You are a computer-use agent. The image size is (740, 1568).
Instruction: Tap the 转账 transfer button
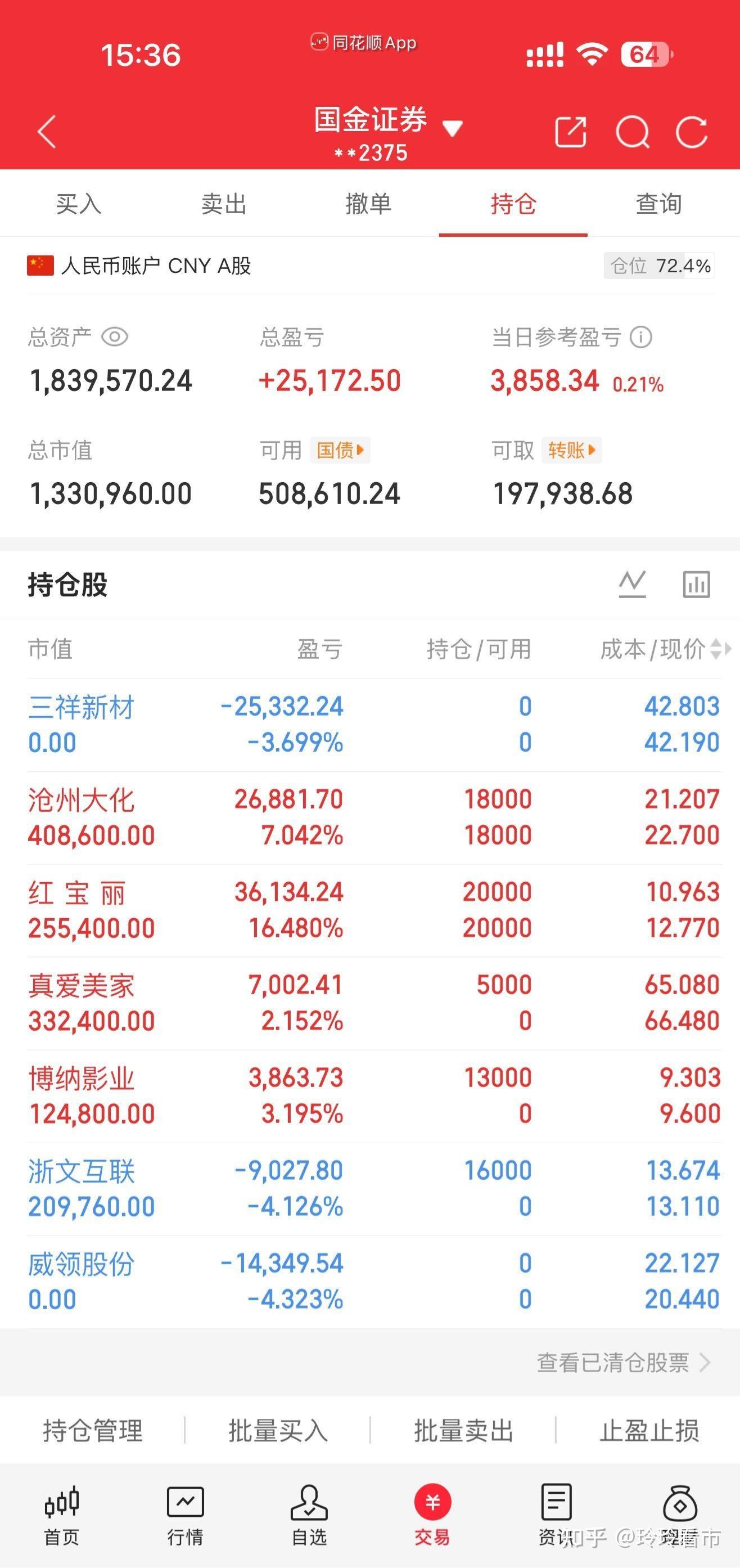pos(571,451)
